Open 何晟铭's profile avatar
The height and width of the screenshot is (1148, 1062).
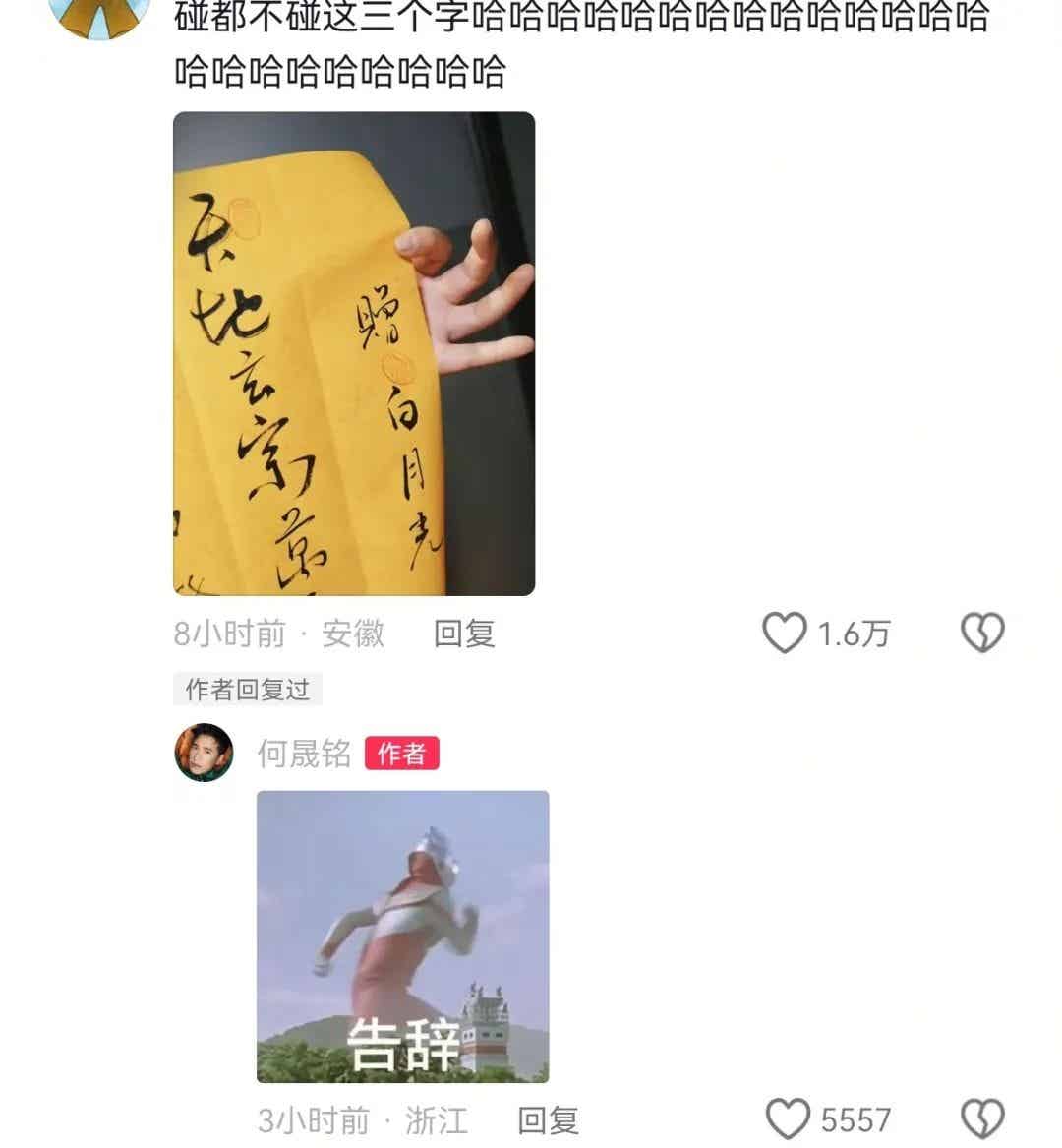point(205,753)
